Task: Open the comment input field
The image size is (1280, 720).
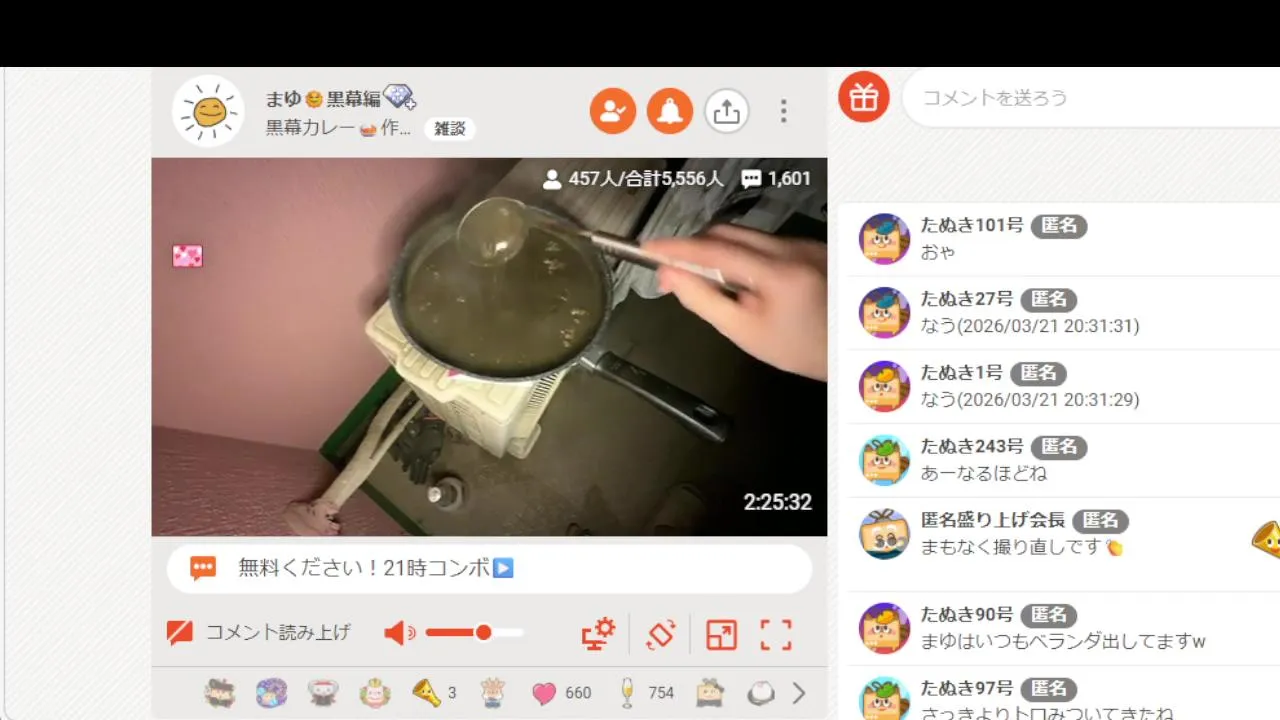Action: 1090,98
